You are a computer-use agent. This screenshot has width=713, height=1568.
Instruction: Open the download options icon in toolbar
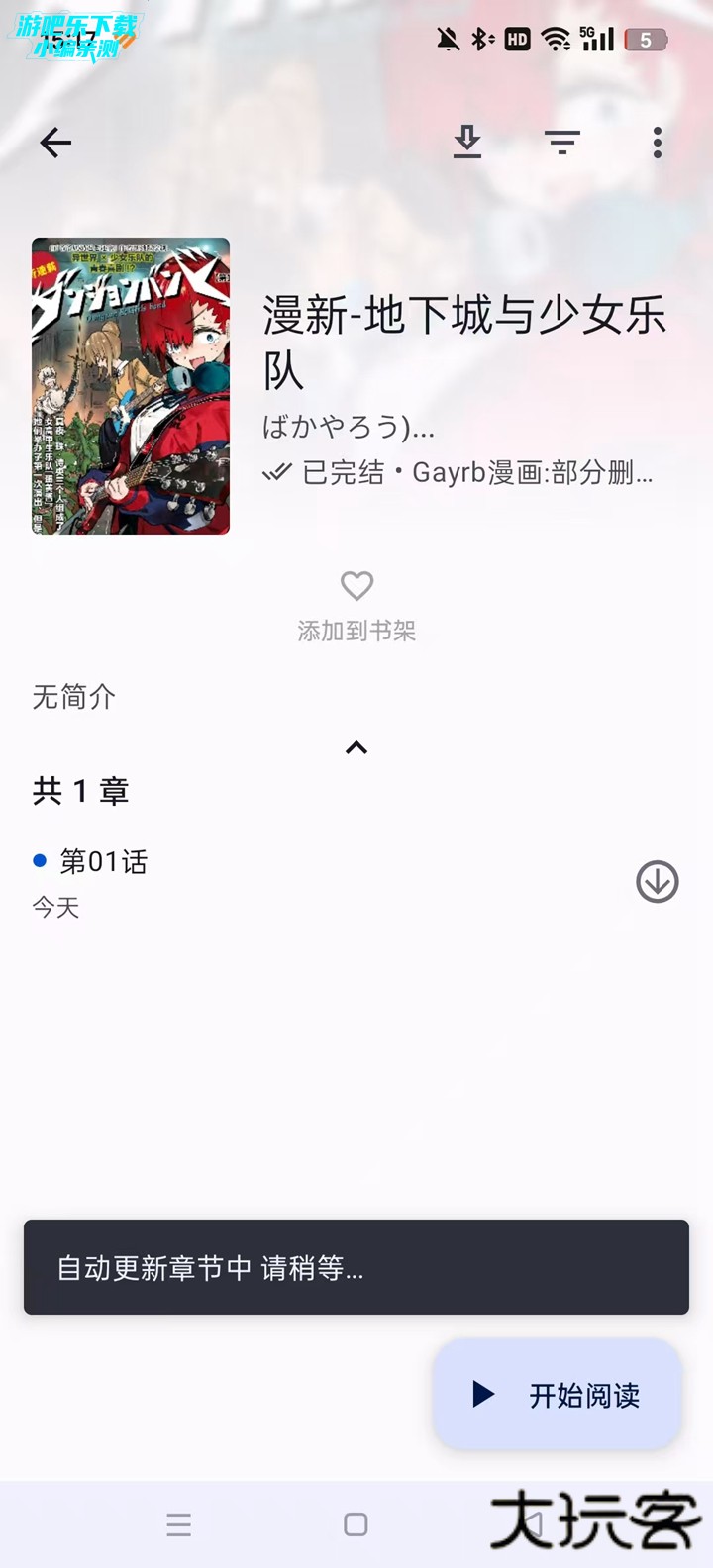coord(467,144)
